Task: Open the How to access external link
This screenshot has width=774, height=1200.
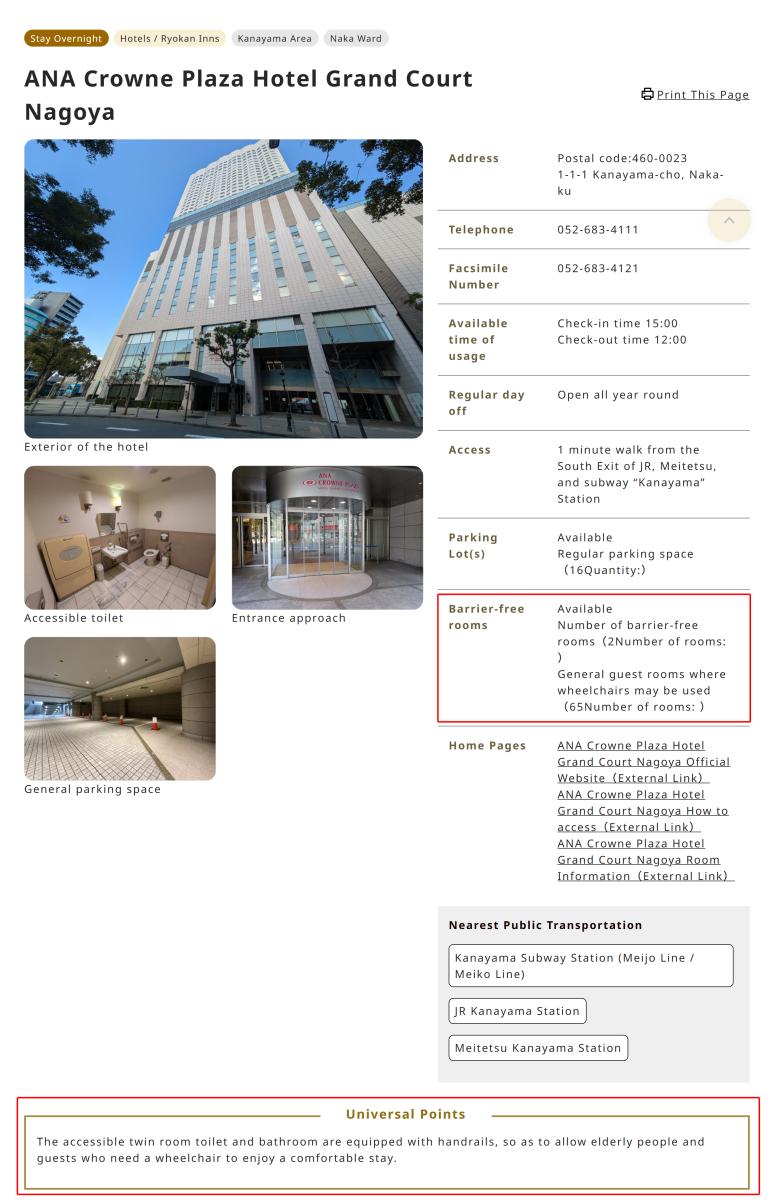Action: [643, 811]
